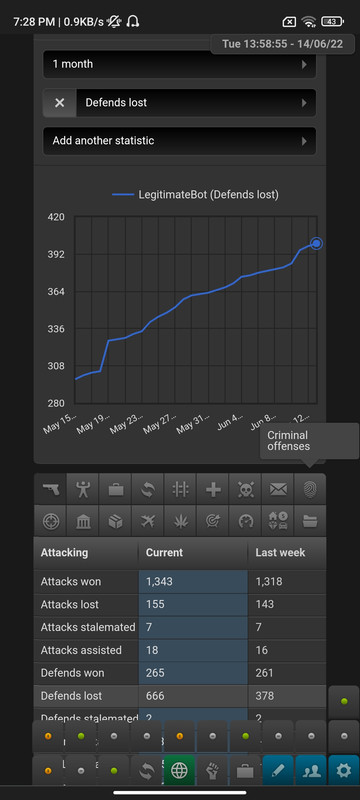Viewport: 360px width, 800px height.
Task: Open the Add another statistic dropdown
Action: [179, 141]
